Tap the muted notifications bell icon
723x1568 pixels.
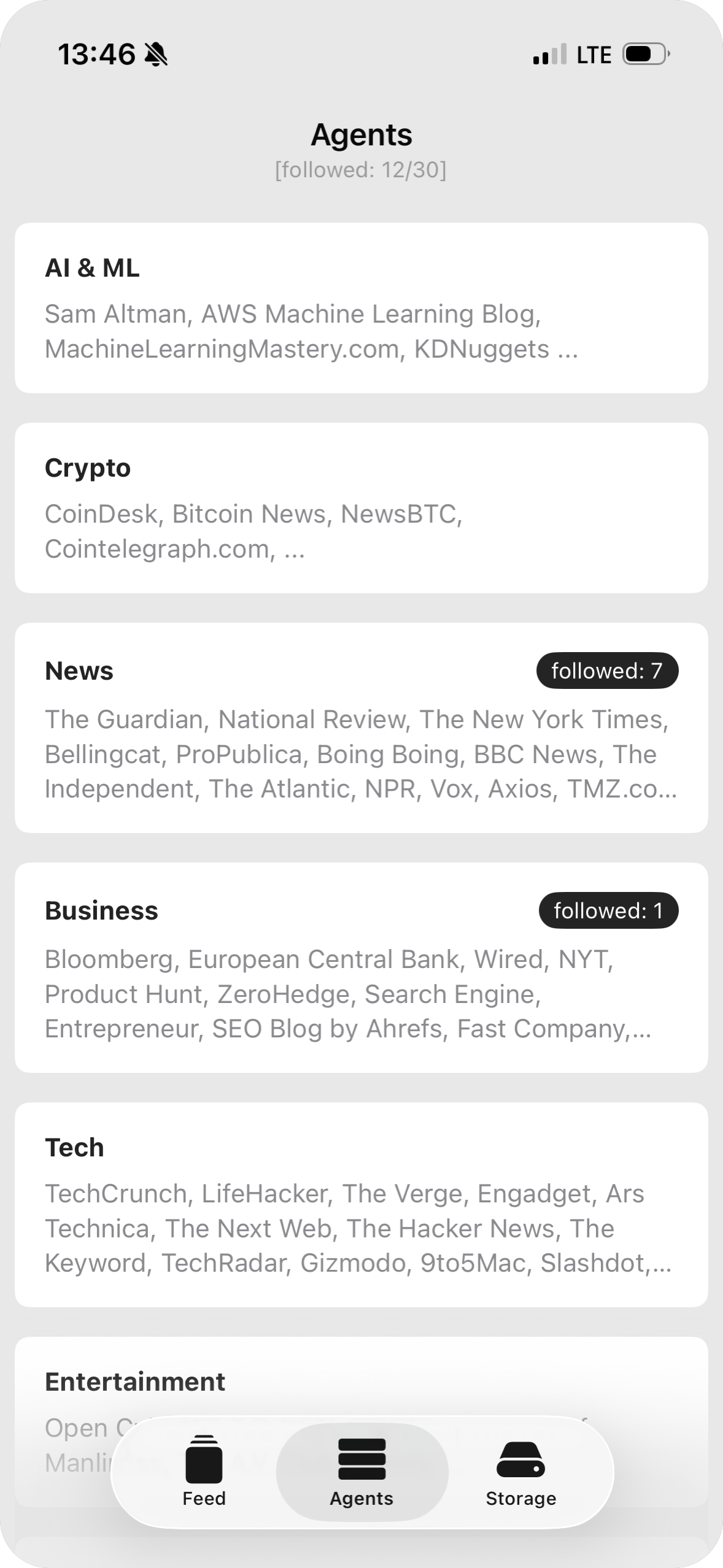pyautogui.click(x=155, y=54)
